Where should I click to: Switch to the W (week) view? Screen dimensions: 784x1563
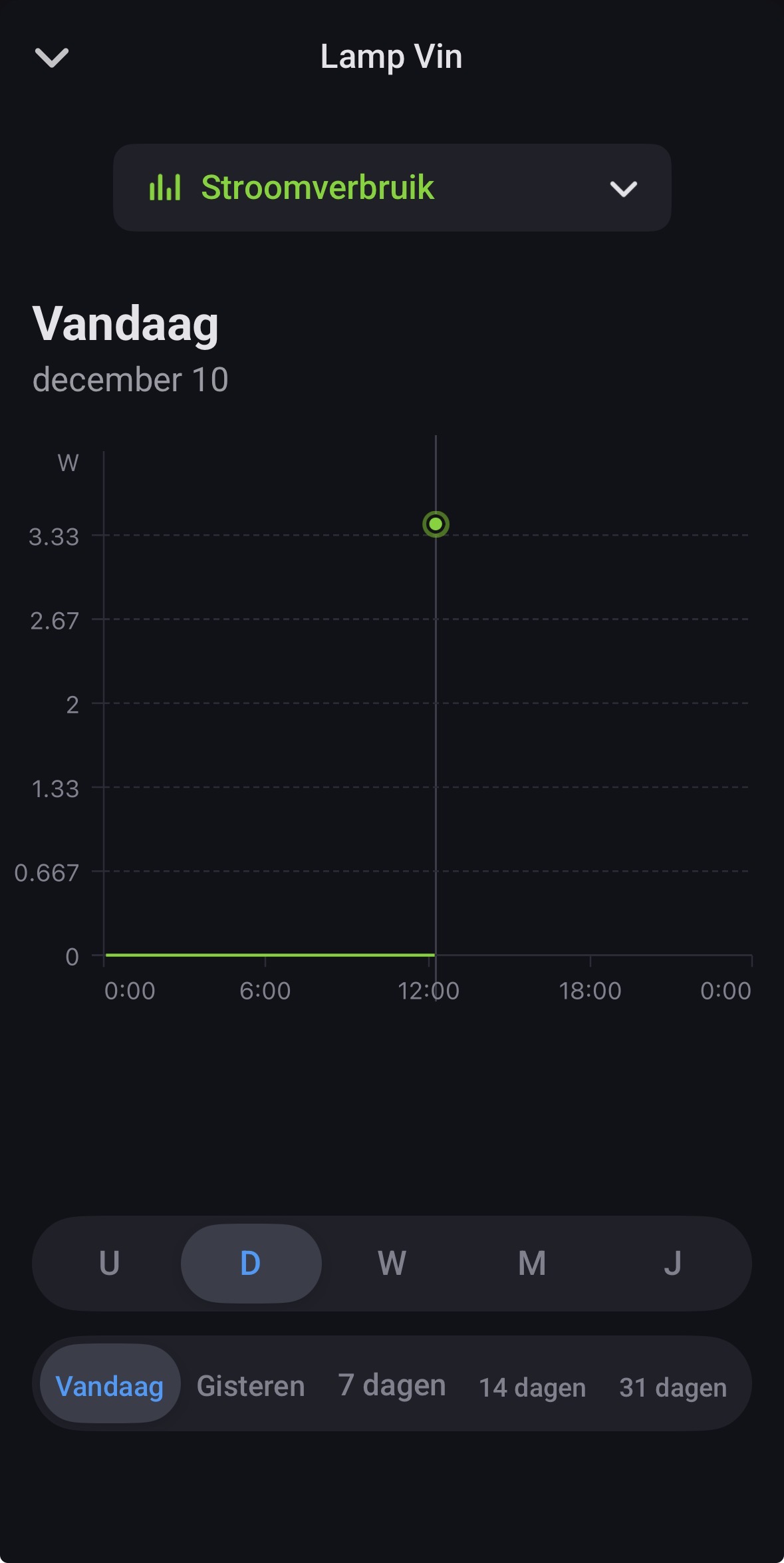392,1263
